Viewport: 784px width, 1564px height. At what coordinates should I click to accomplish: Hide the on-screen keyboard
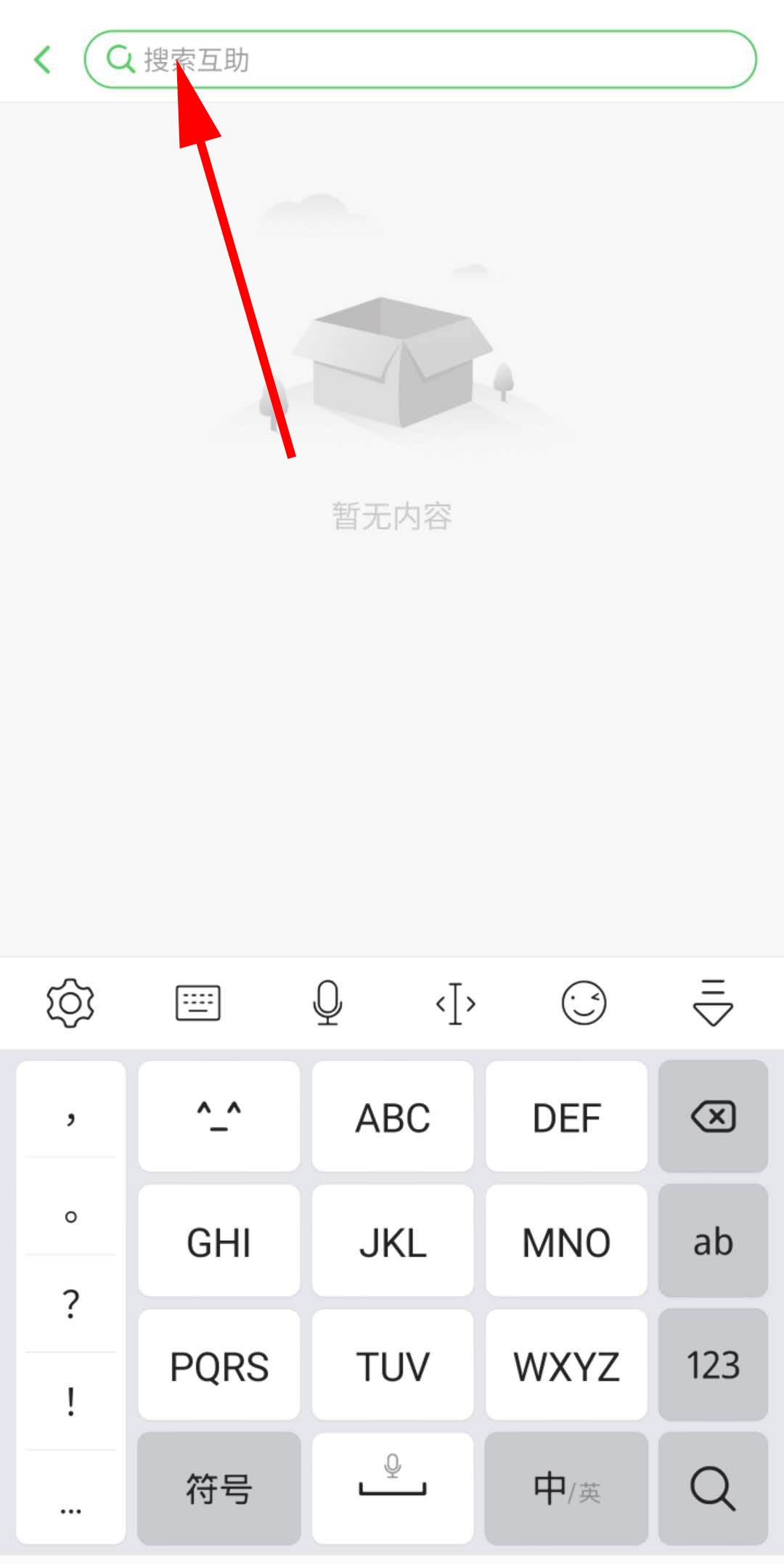point(713,1003)
